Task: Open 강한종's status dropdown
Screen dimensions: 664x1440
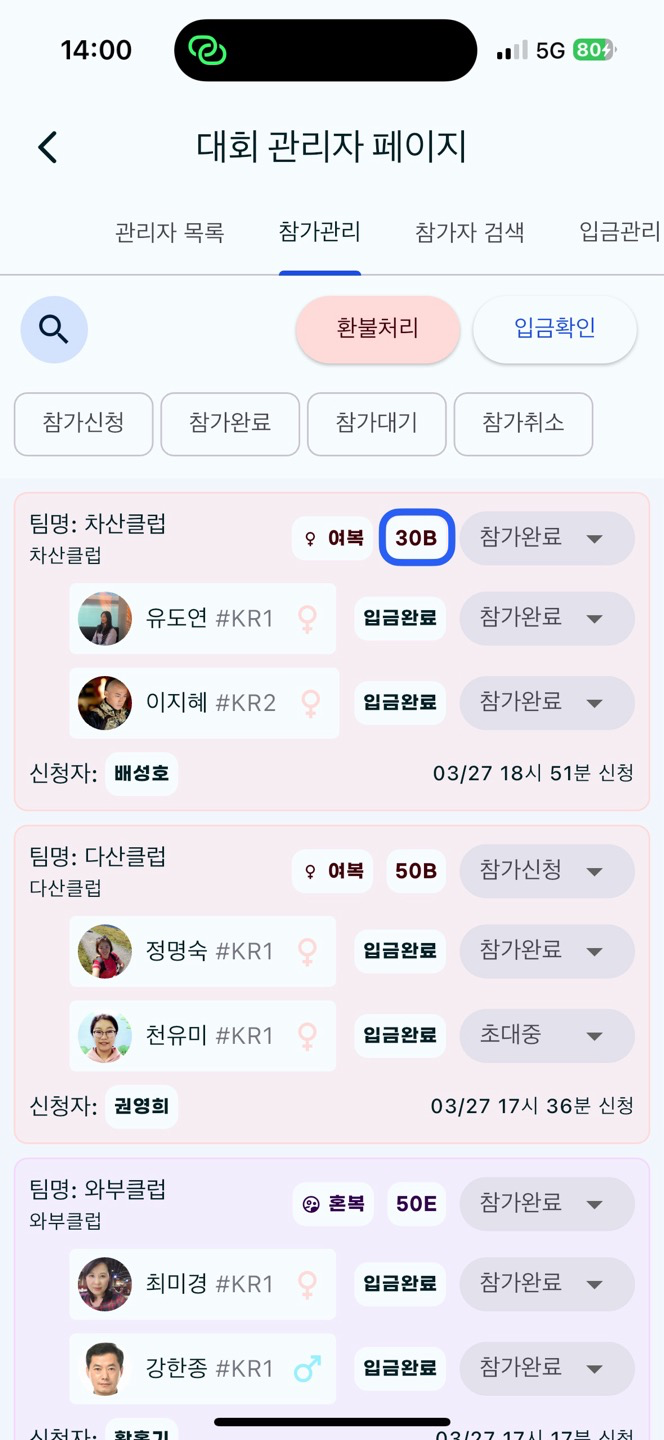Action: (x=547, y=1368)
